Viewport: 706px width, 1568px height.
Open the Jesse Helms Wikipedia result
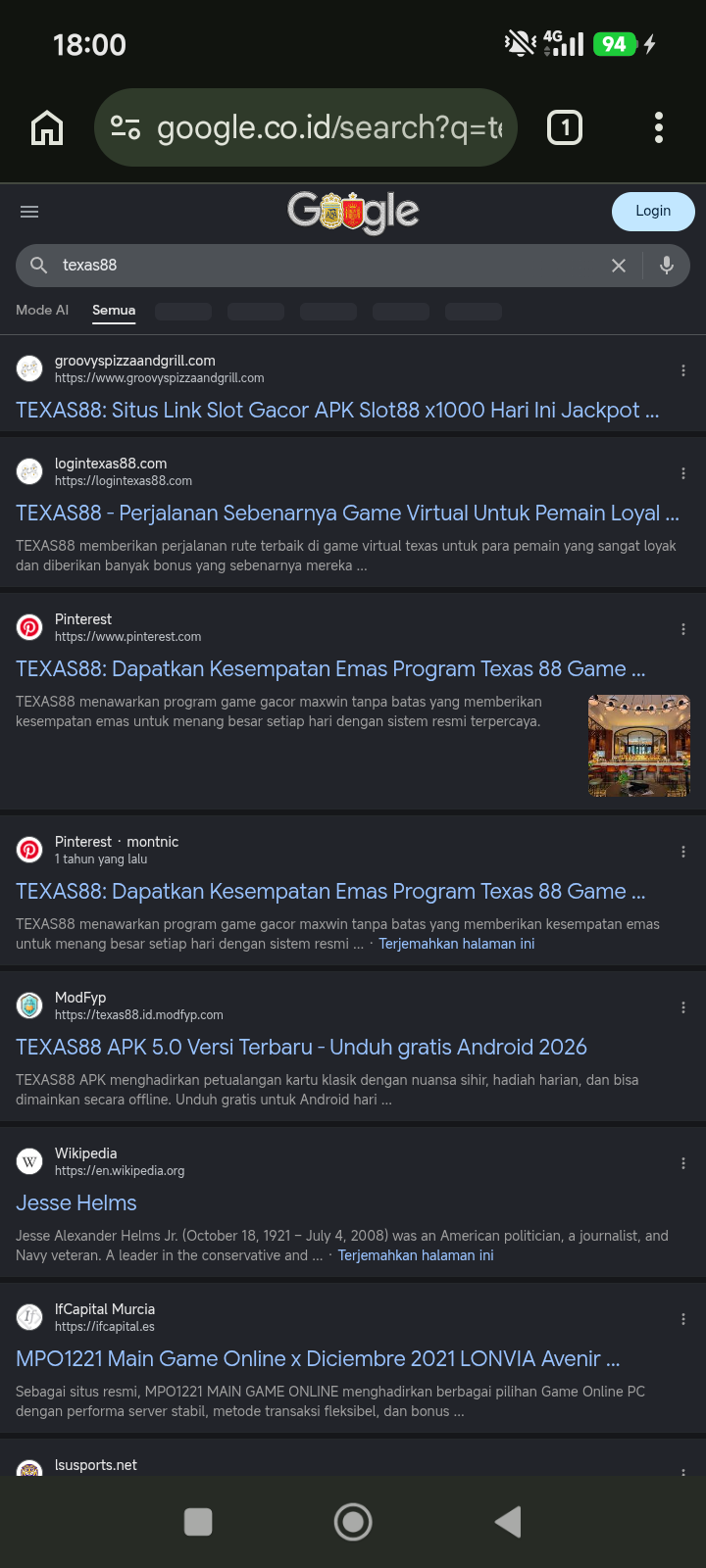pyautogui.click(x=76, y=1203)
